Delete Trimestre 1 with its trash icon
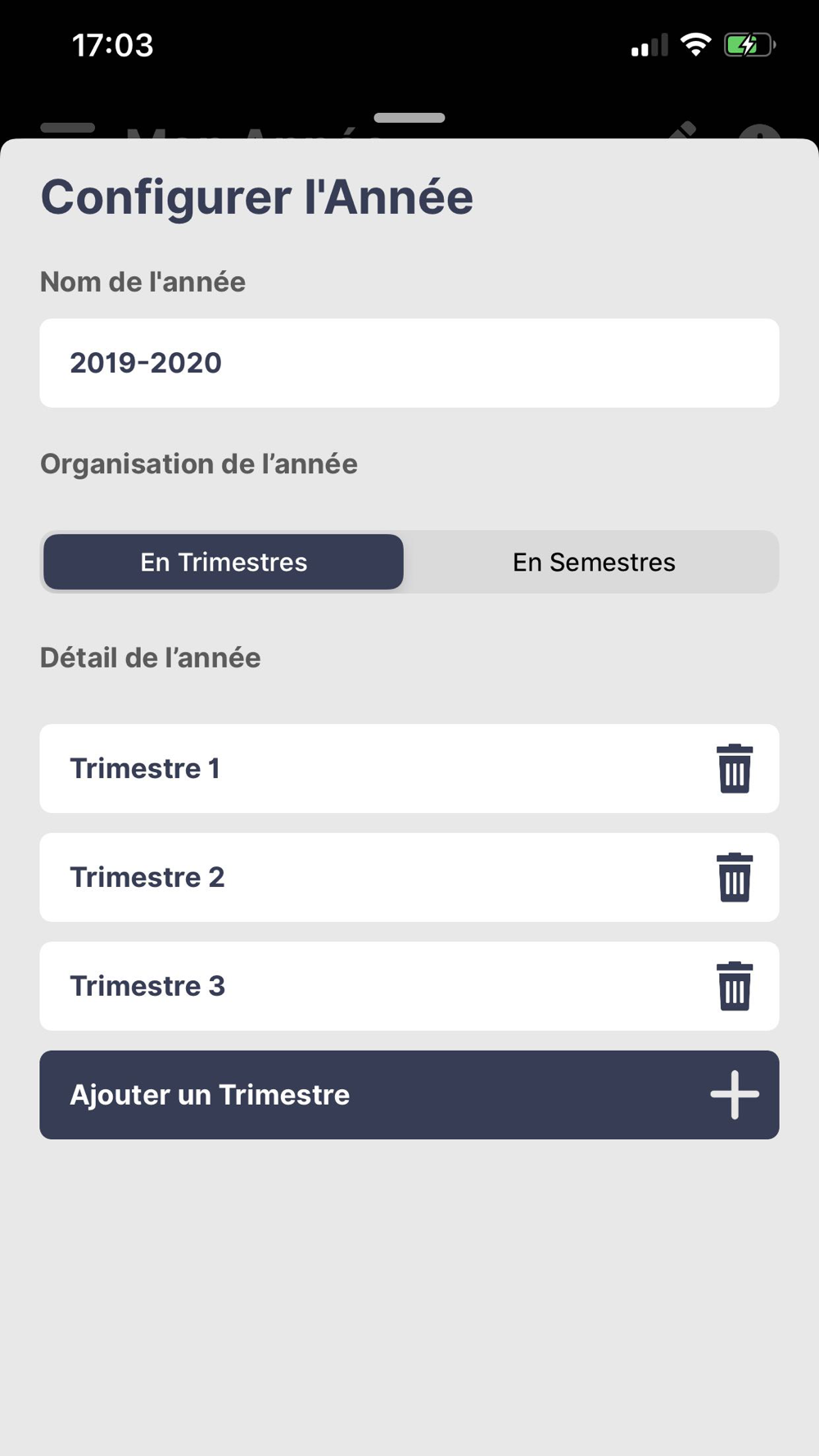The image size is (819, 1456). coord(735,769)
